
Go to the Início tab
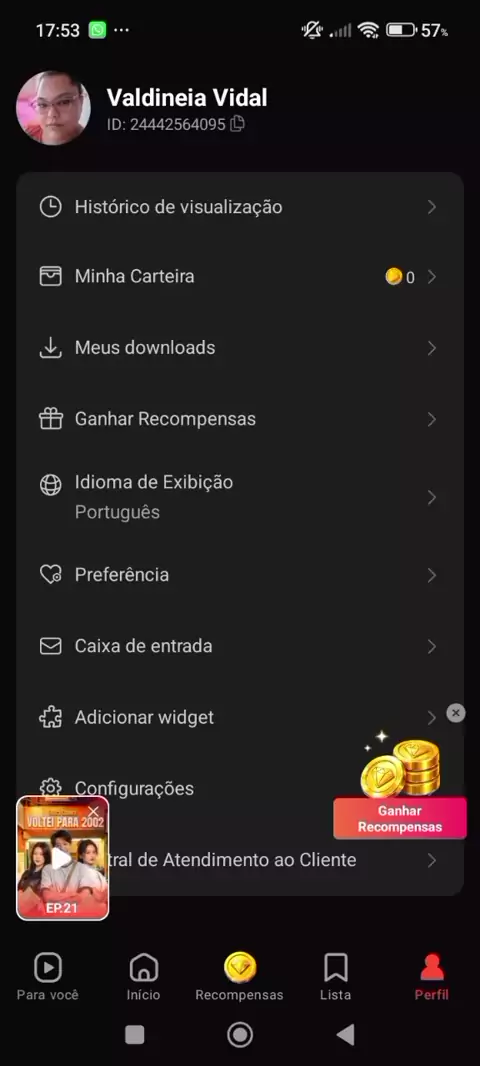[143, 976]
